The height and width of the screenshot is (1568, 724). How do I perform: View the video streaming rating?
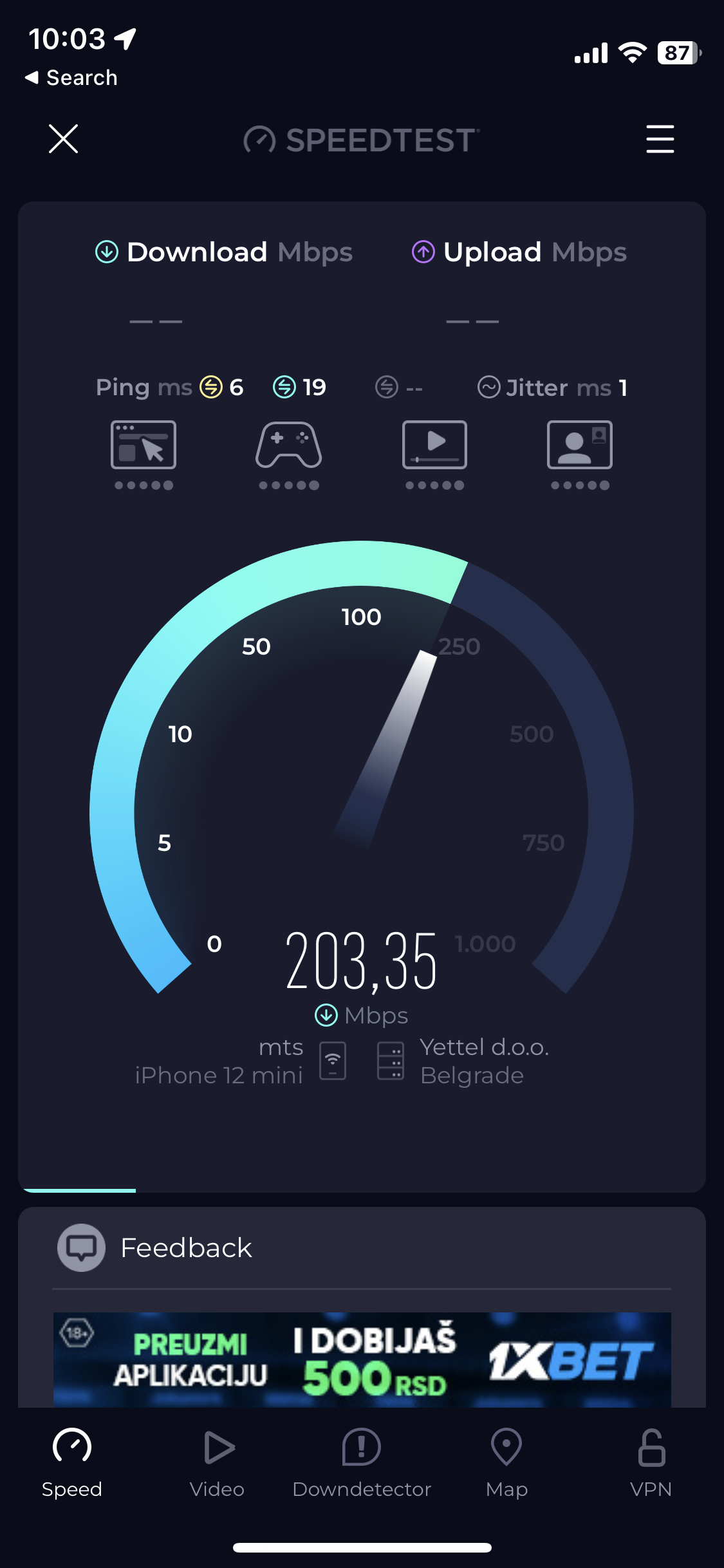[x=434, y=445]
